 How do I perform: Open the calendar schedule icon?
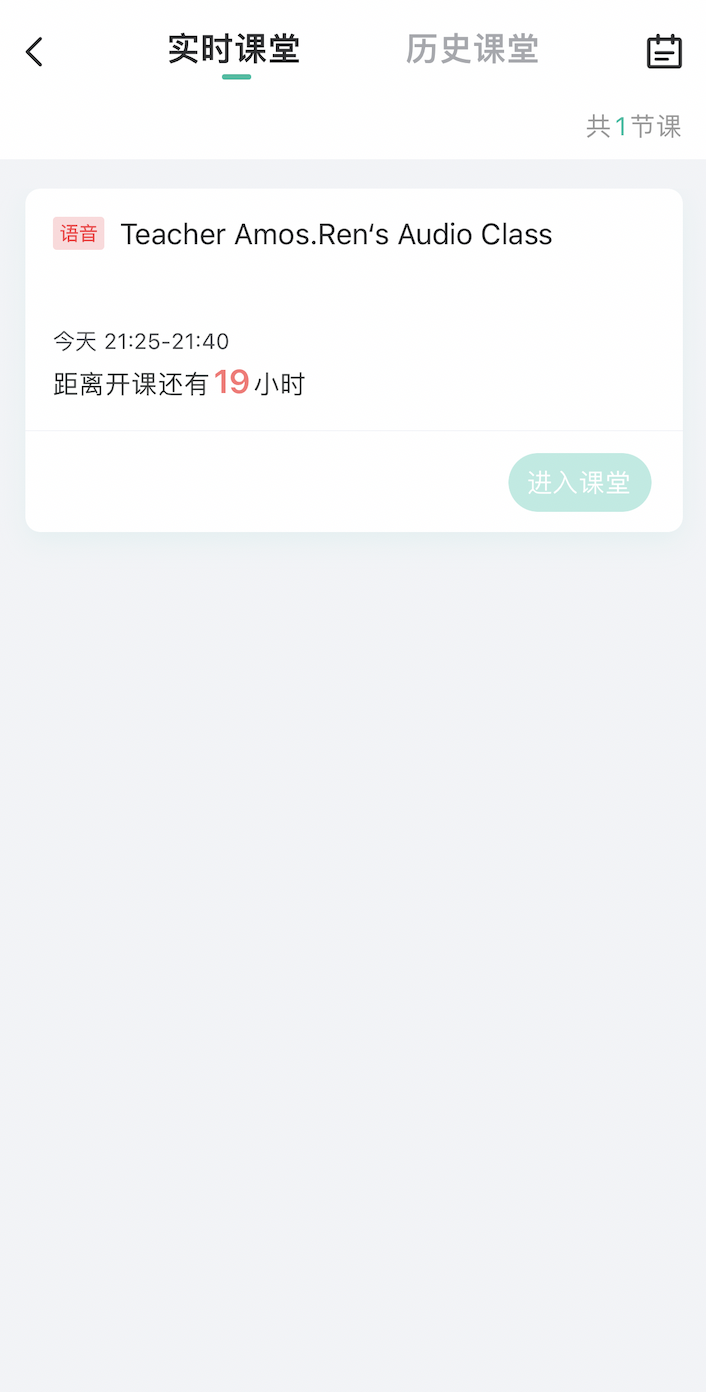coord(664,51)
